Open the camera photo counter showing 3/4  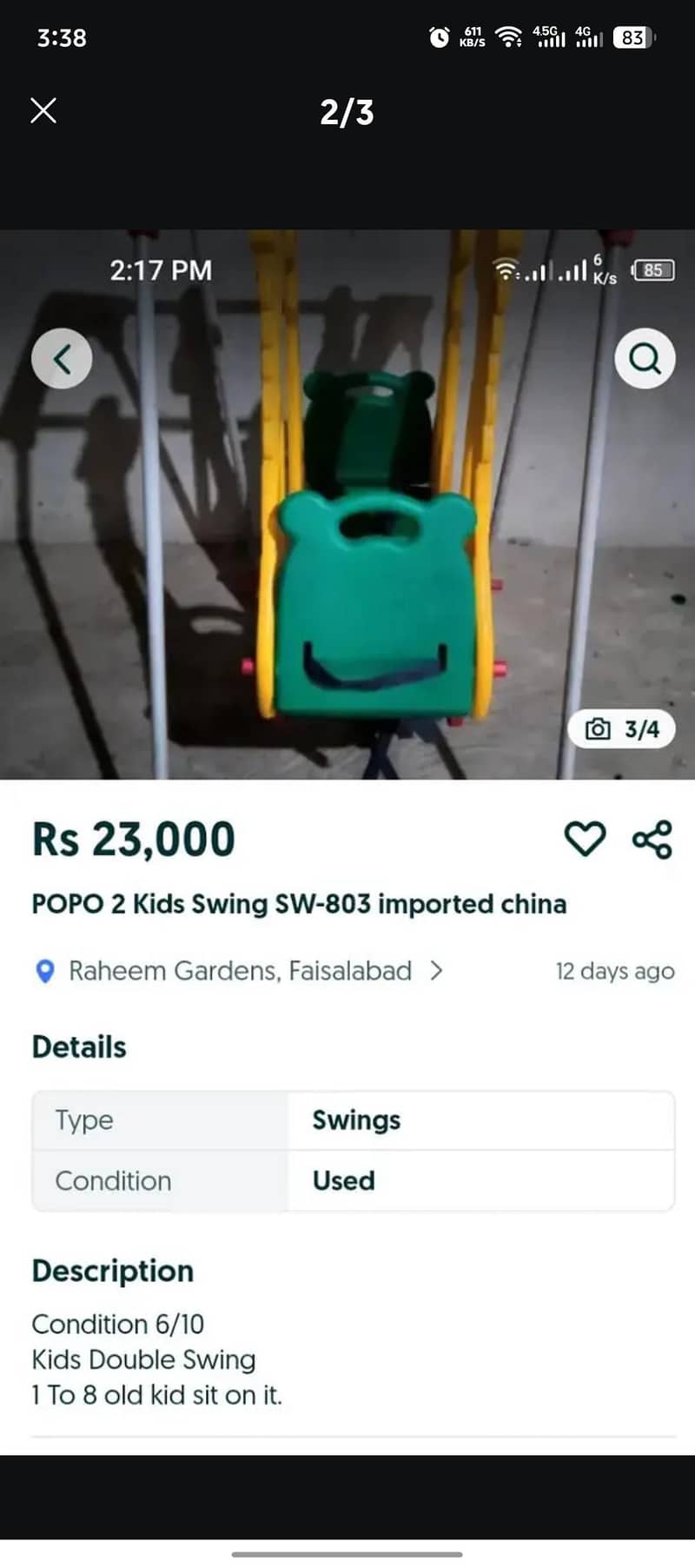(622, 729)
